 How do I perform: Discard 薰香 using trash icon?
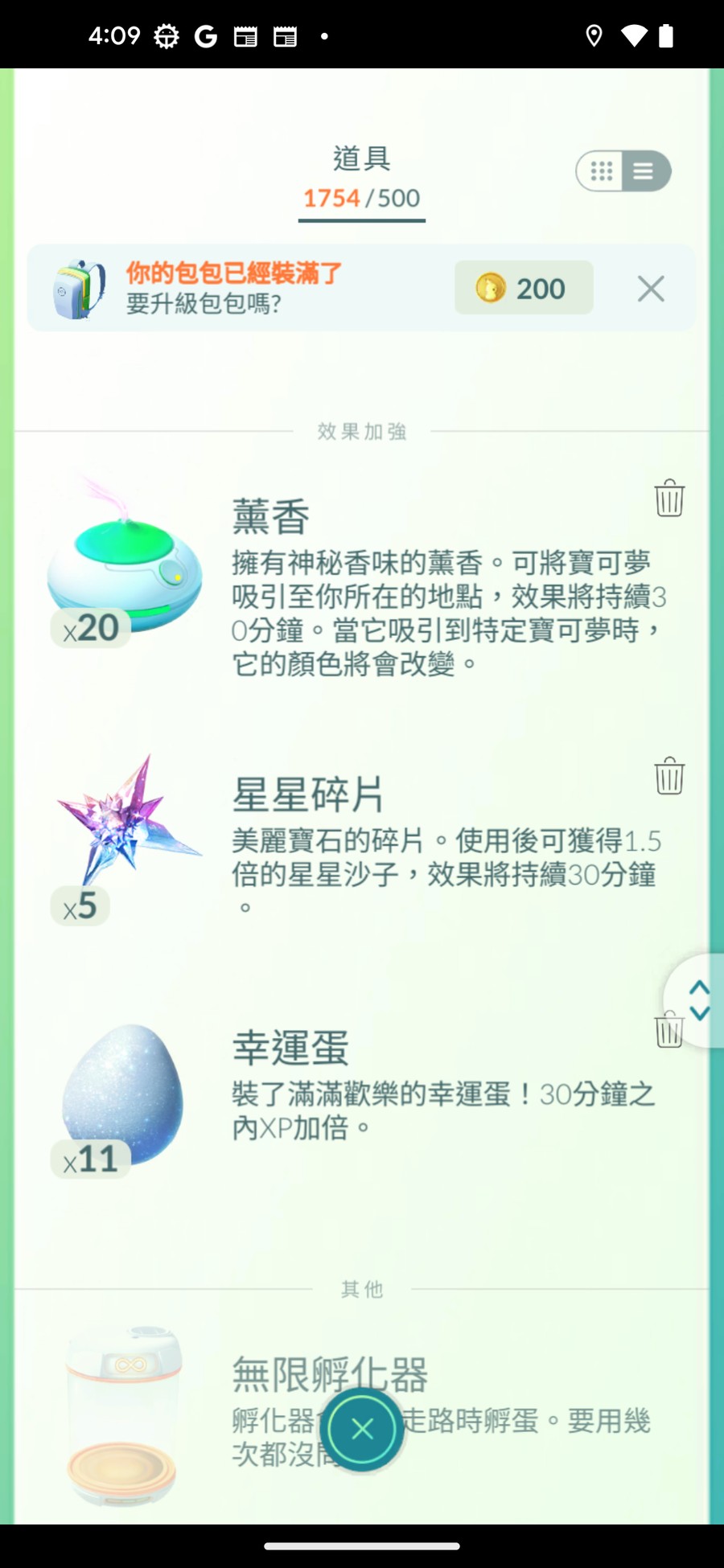(669, 498)
